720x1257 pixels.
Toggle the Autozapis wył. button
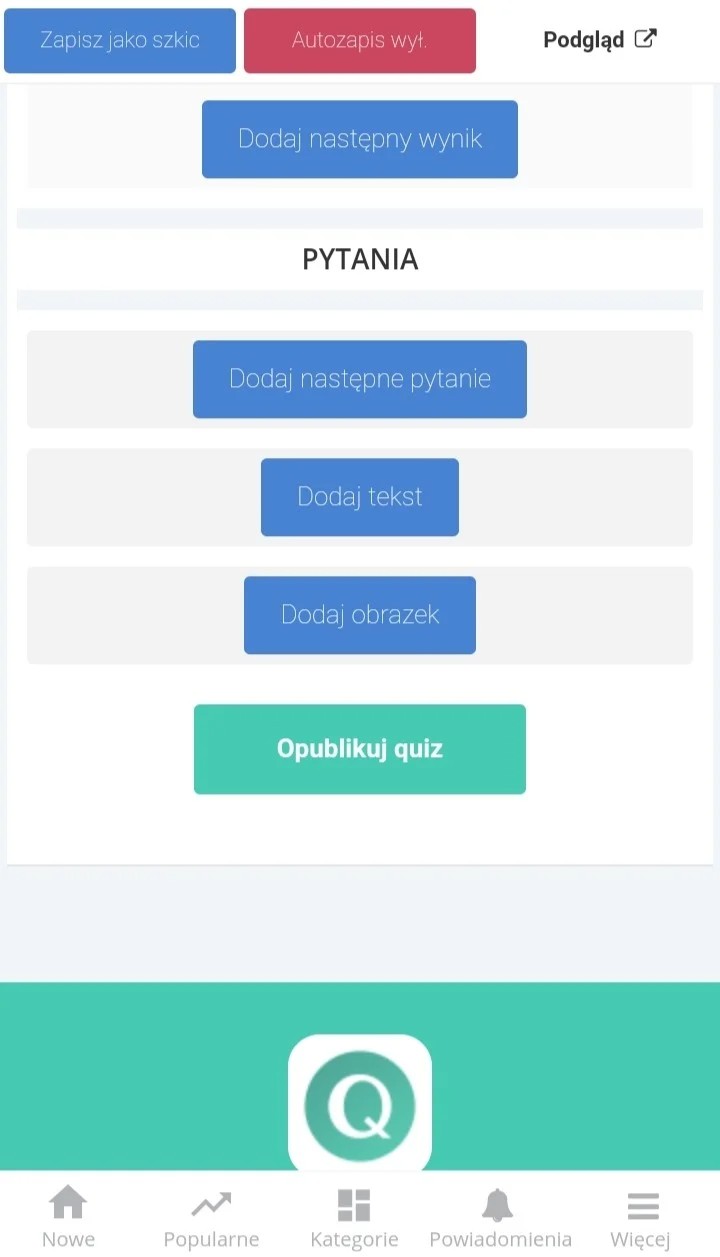pos(360,41)
